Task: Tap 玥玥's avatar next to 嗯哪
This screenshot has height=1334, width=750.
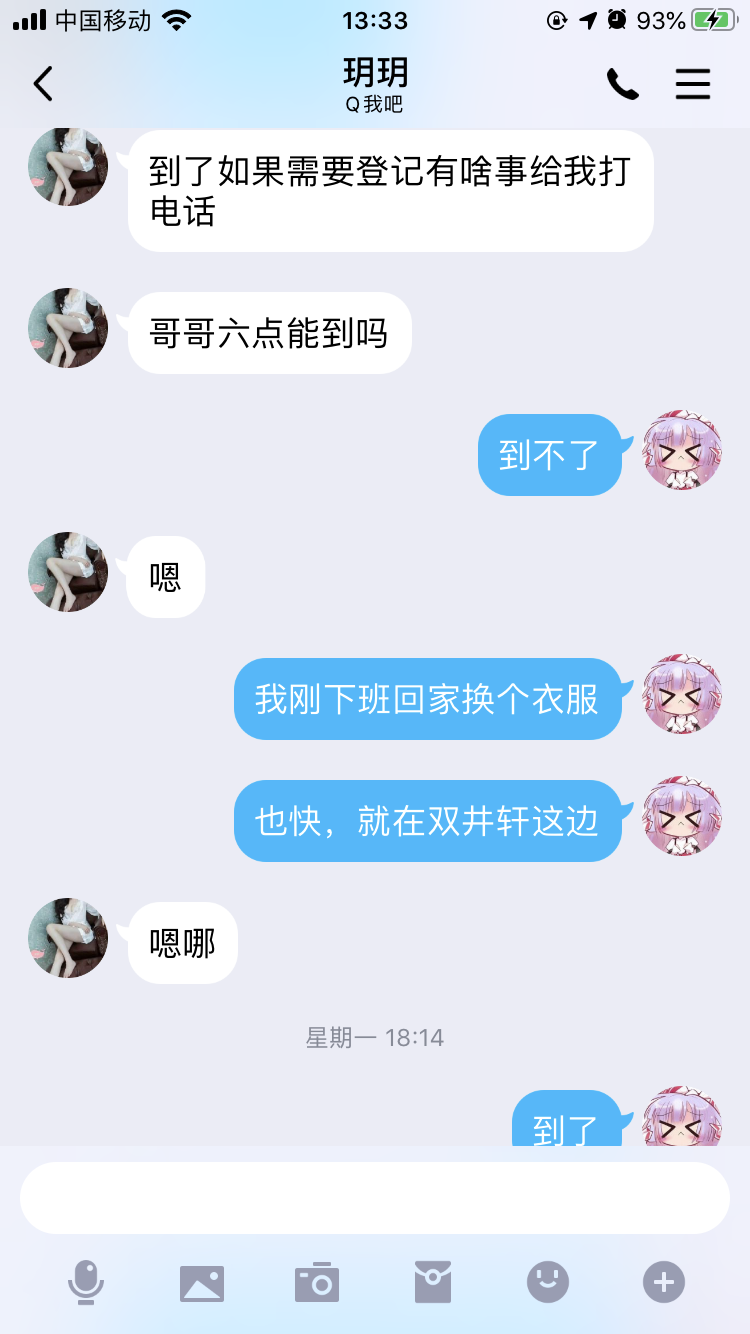Action: point(67,938)
